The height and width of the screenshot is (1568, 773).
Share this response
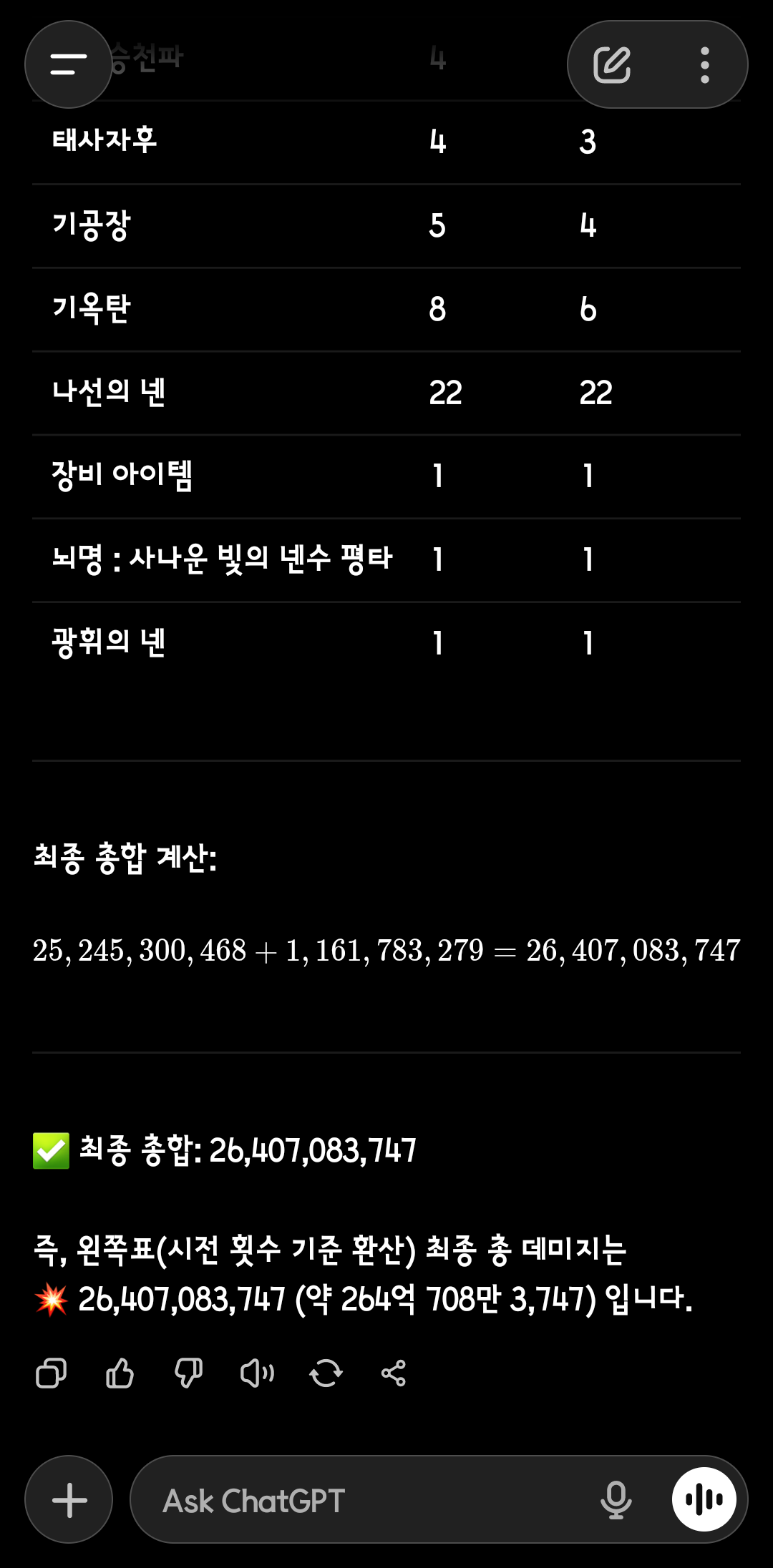pos(394,1373)
